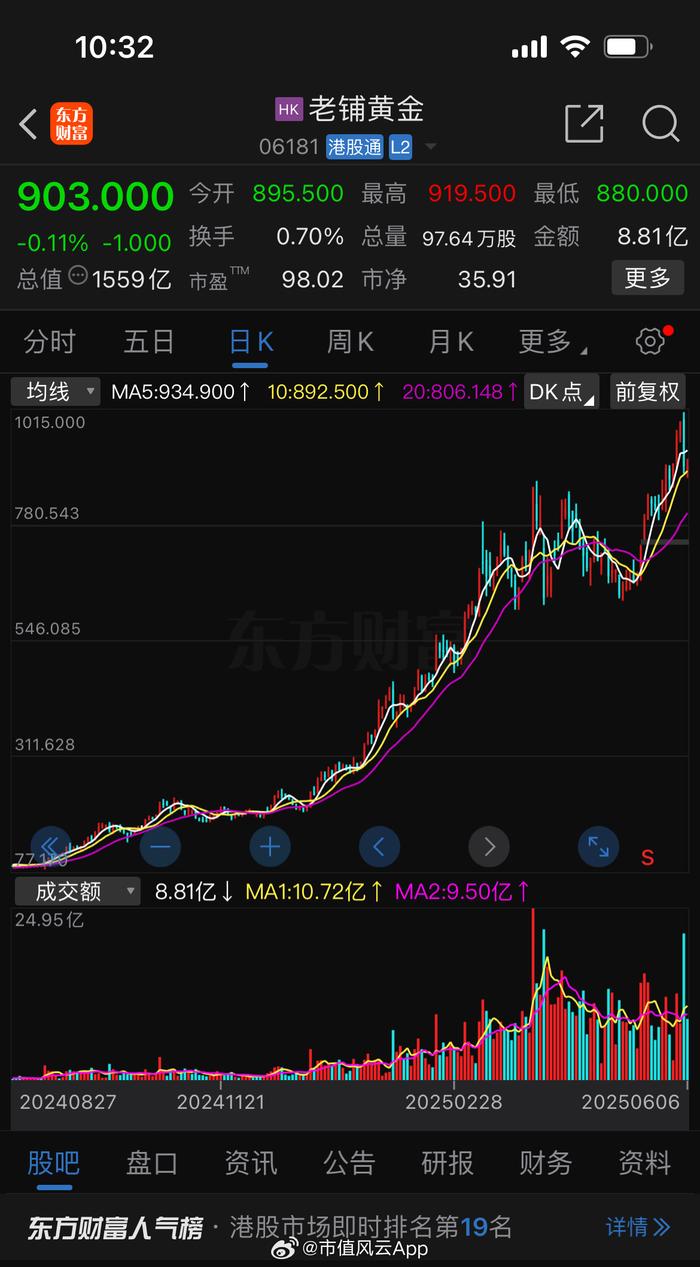Switch to the 盘口 tab
Image resolution: width=700 pixels, height=1267 pixels.
pyautogui.click(x=152, y=1163)
